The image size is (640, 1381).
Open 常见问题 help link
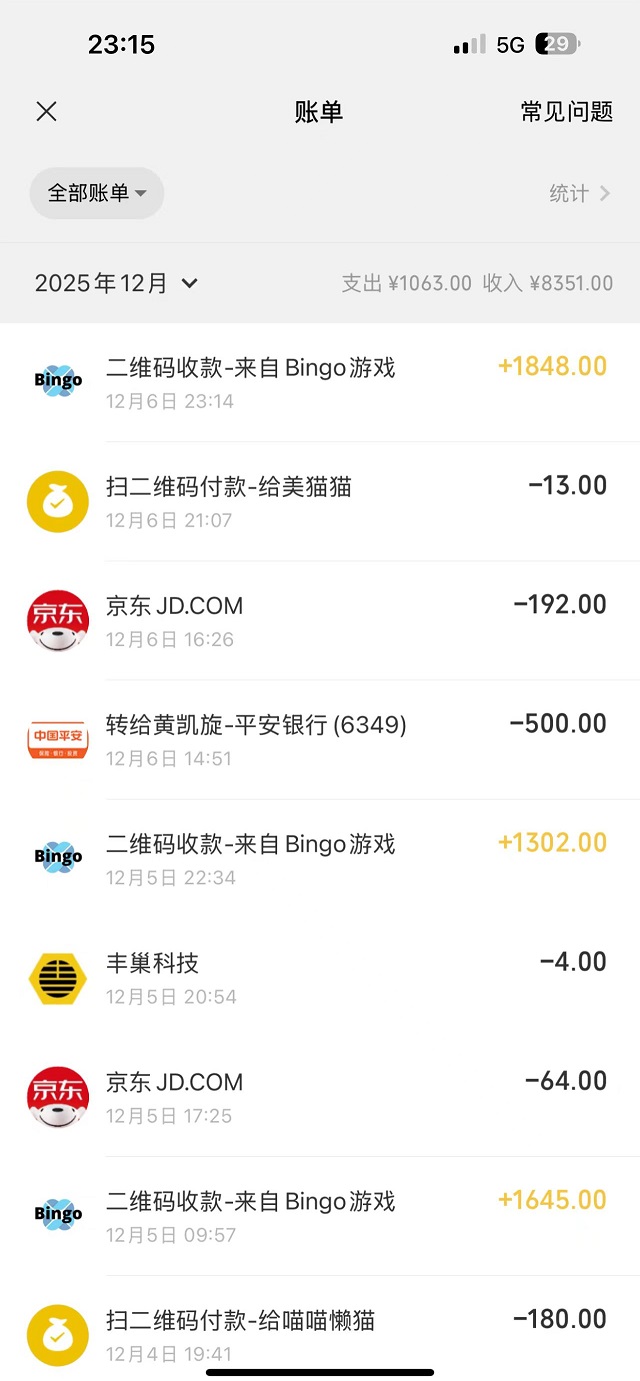pyautogui.click(x=566, y=111)
